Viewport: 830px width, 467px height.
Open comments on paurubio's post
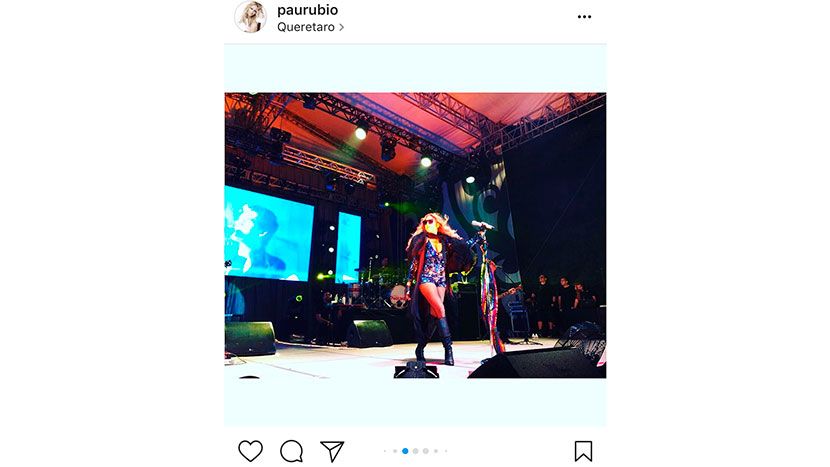point(291,451)
